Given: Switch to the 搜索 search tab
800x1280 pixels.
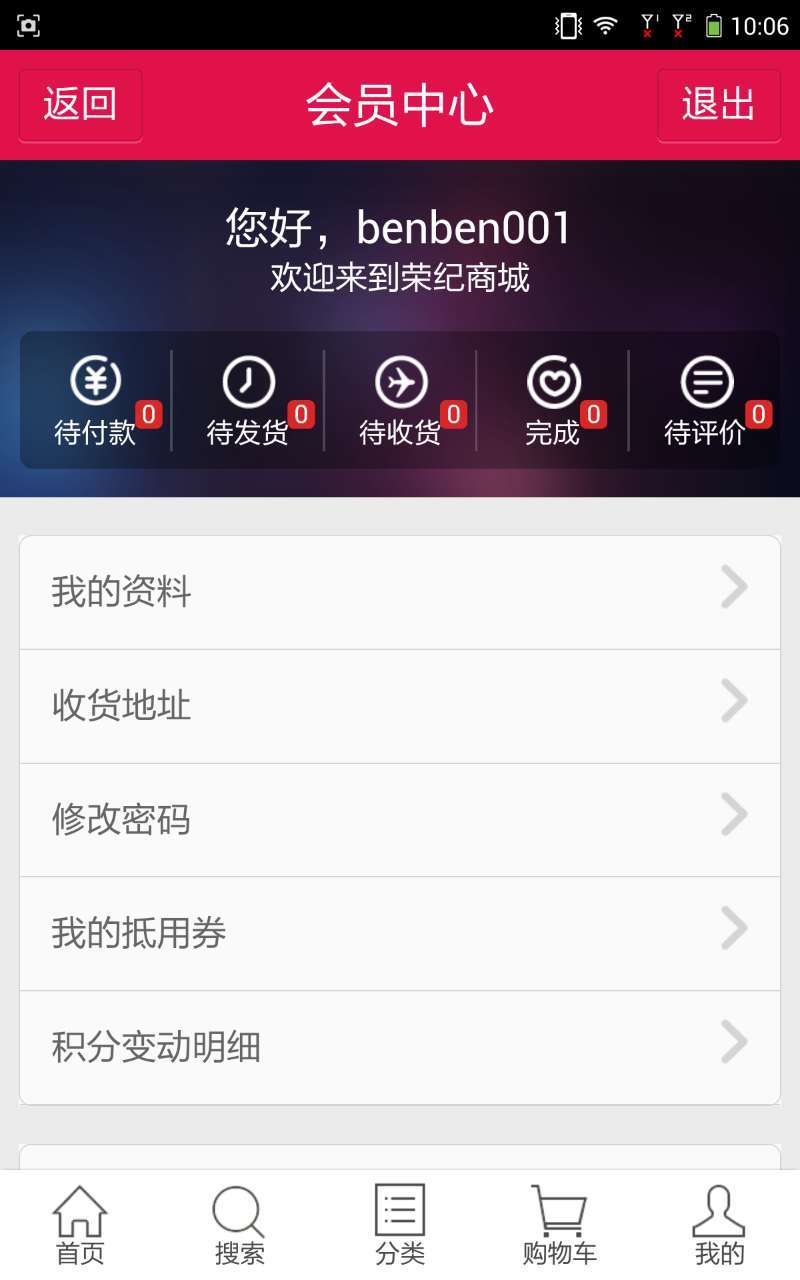Looking at the screenshot, I should pyautogui.click(x=240, y=1225).
